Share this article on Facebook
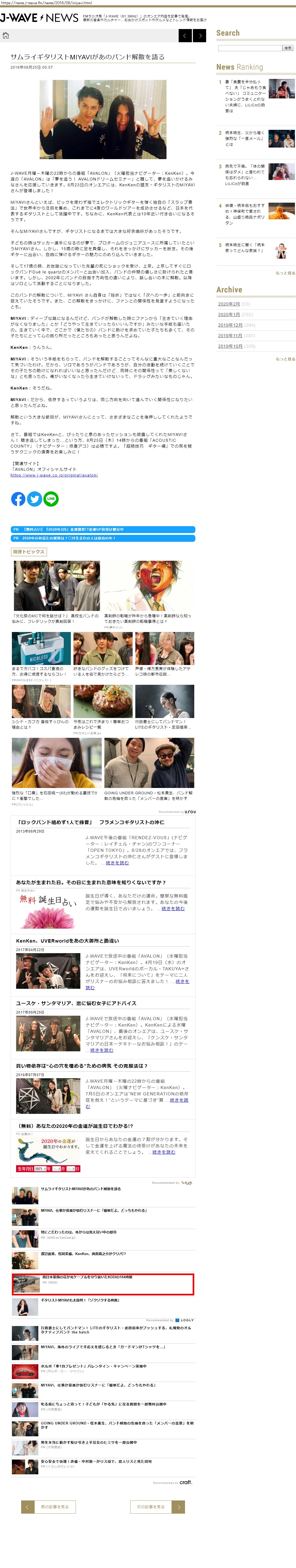This screenshot has width=296, height=1568. tap(18, 499)
